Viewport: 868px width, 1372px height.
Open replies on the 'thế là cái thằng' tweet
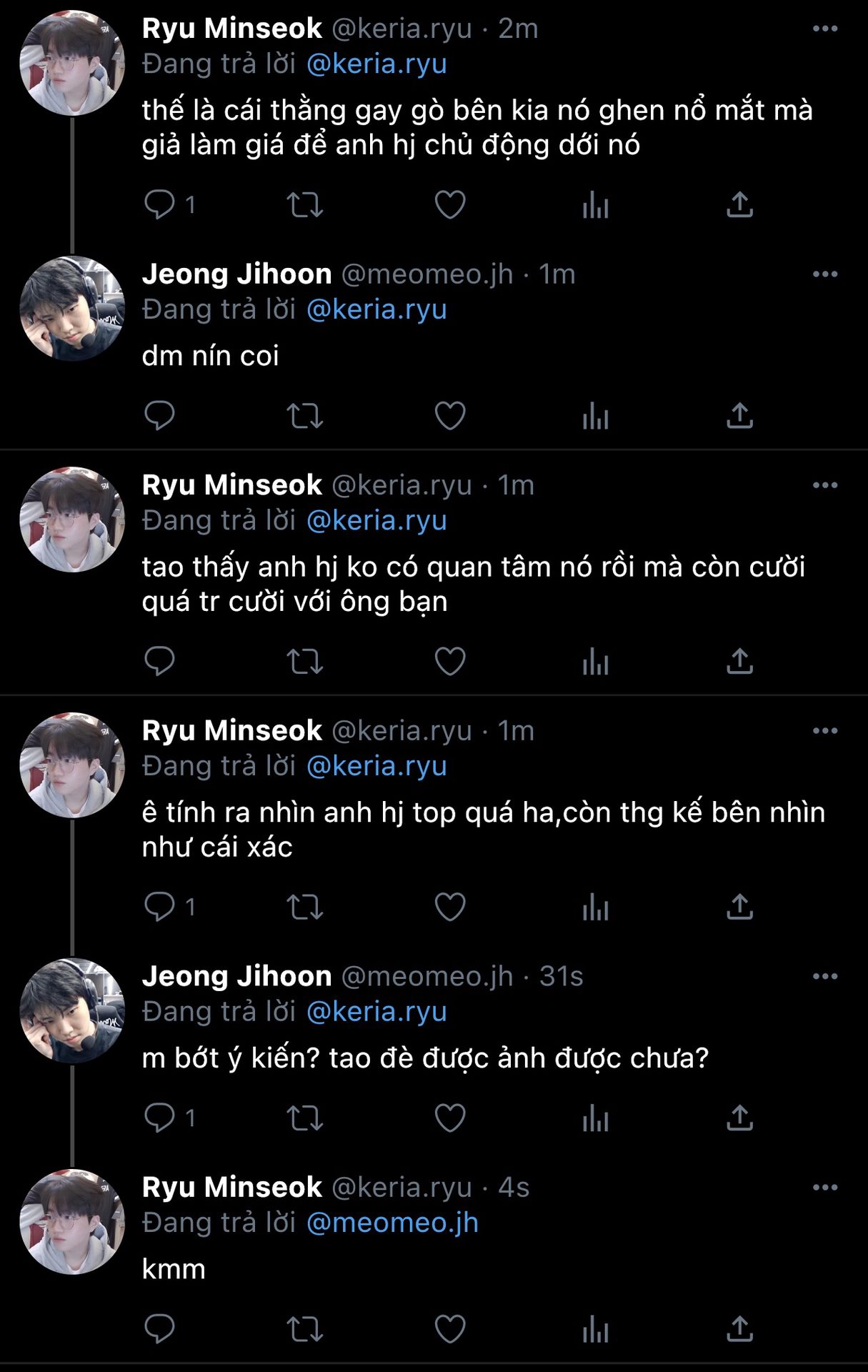(159, 205)
